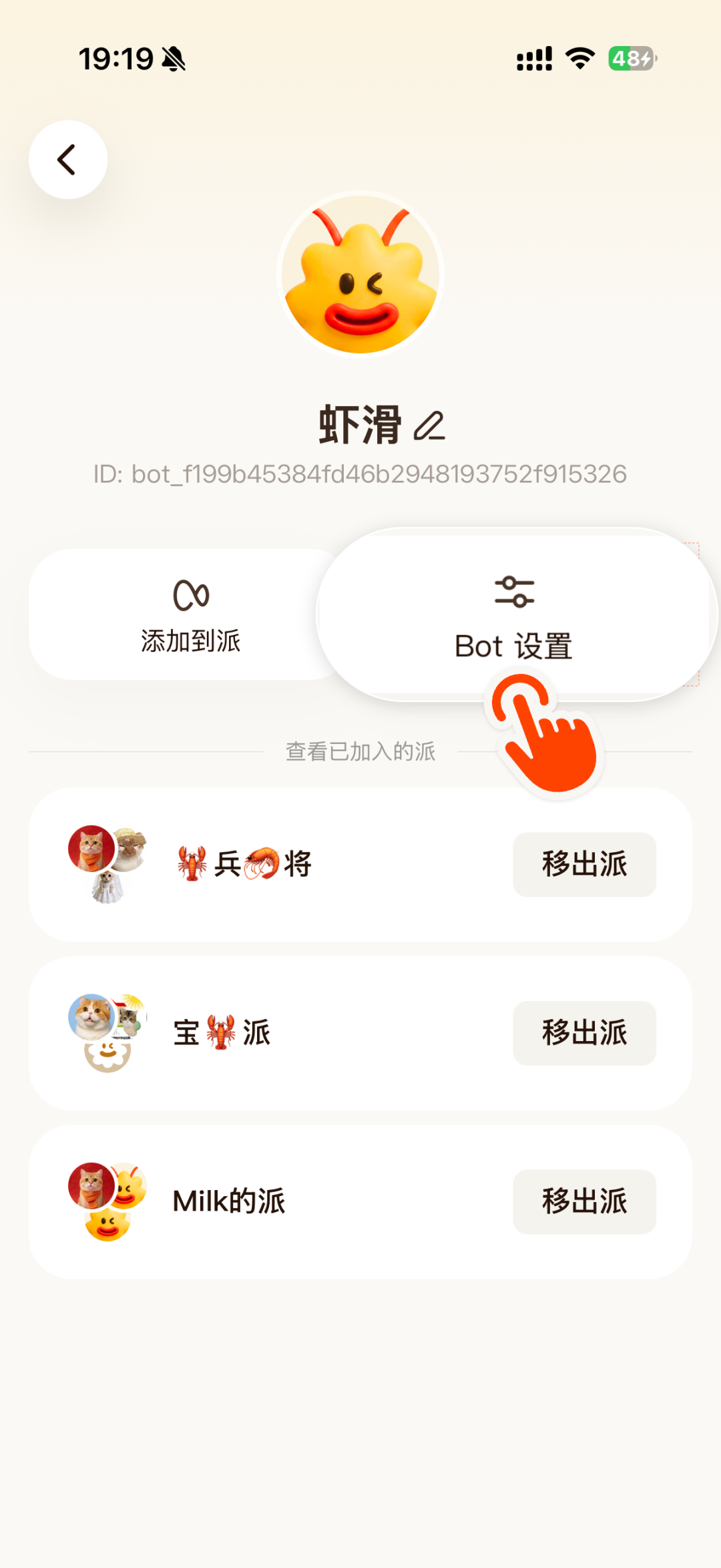Open Bot 设置

(514, 616)
